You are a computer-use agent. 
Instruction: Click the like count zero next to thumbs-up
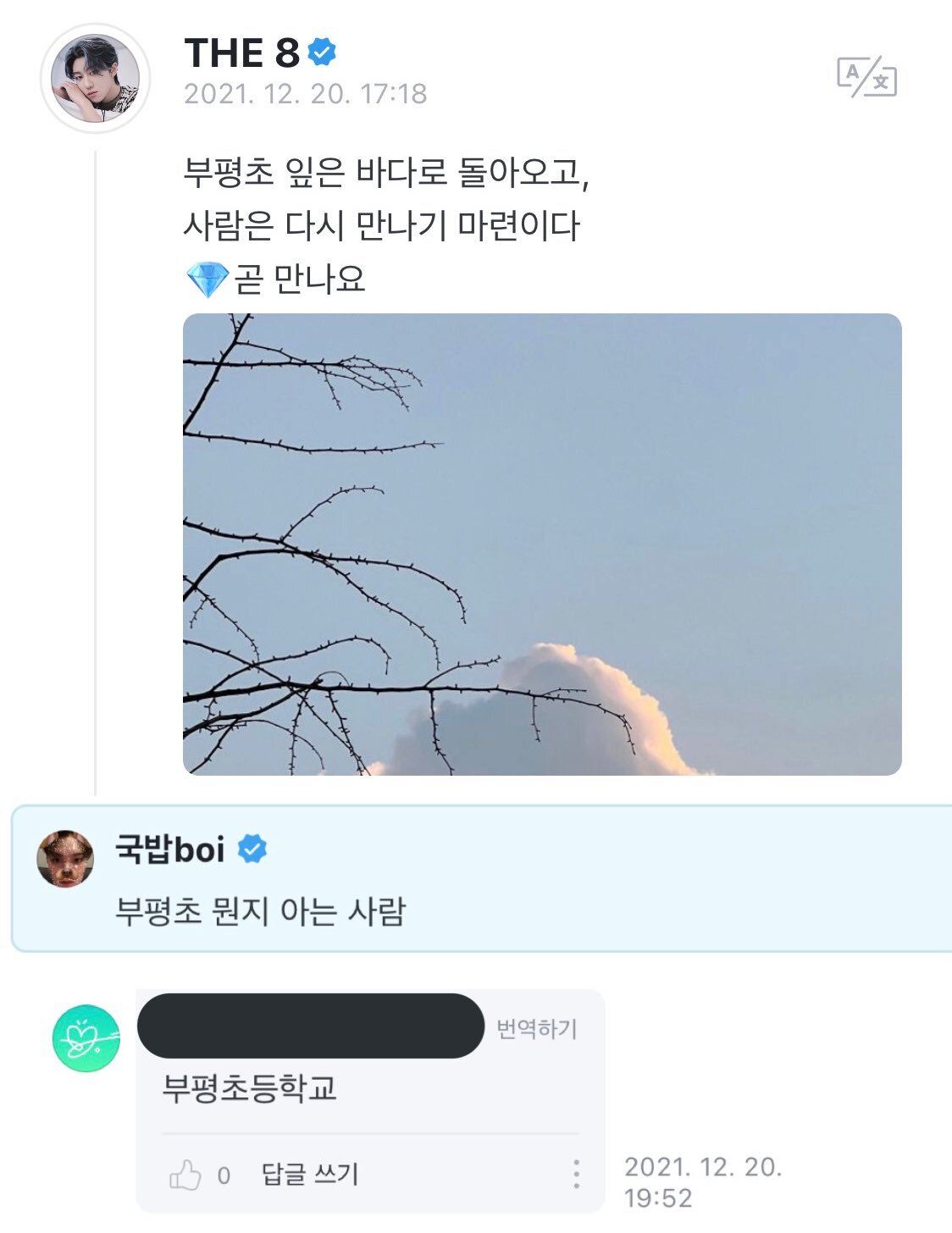coord(222,1174)
